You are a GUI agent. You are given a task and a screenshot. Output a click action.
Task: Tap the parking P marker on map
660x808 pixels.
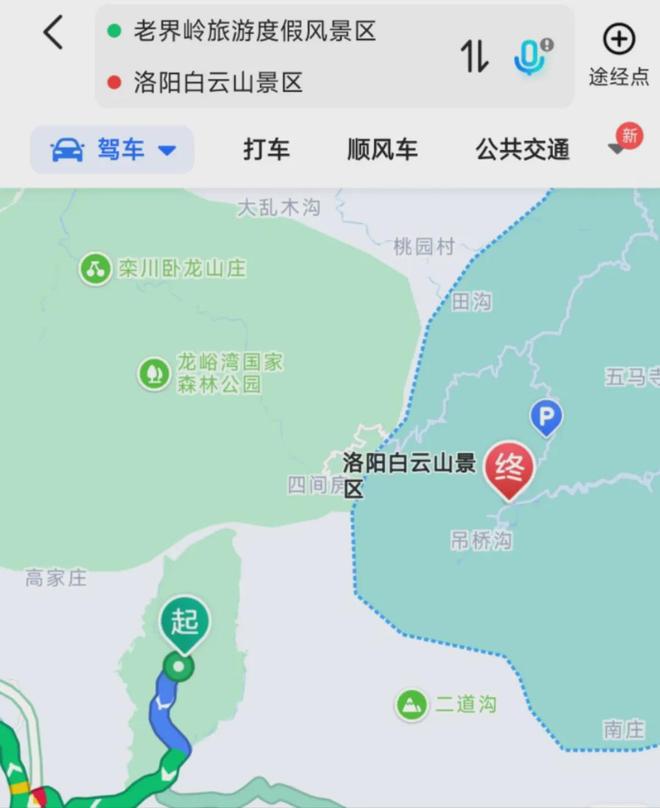pos(545,417)
